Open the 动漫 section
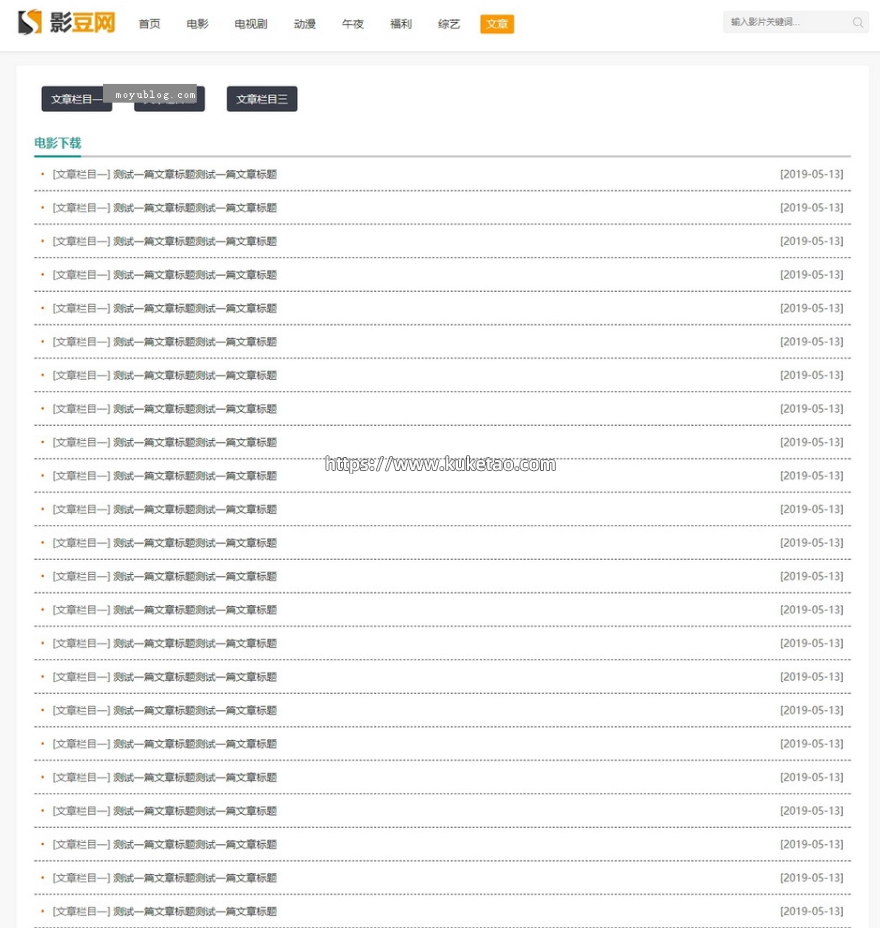Image resolution: width=880 pixels, height=928 pixels. [x=305, y=24]
